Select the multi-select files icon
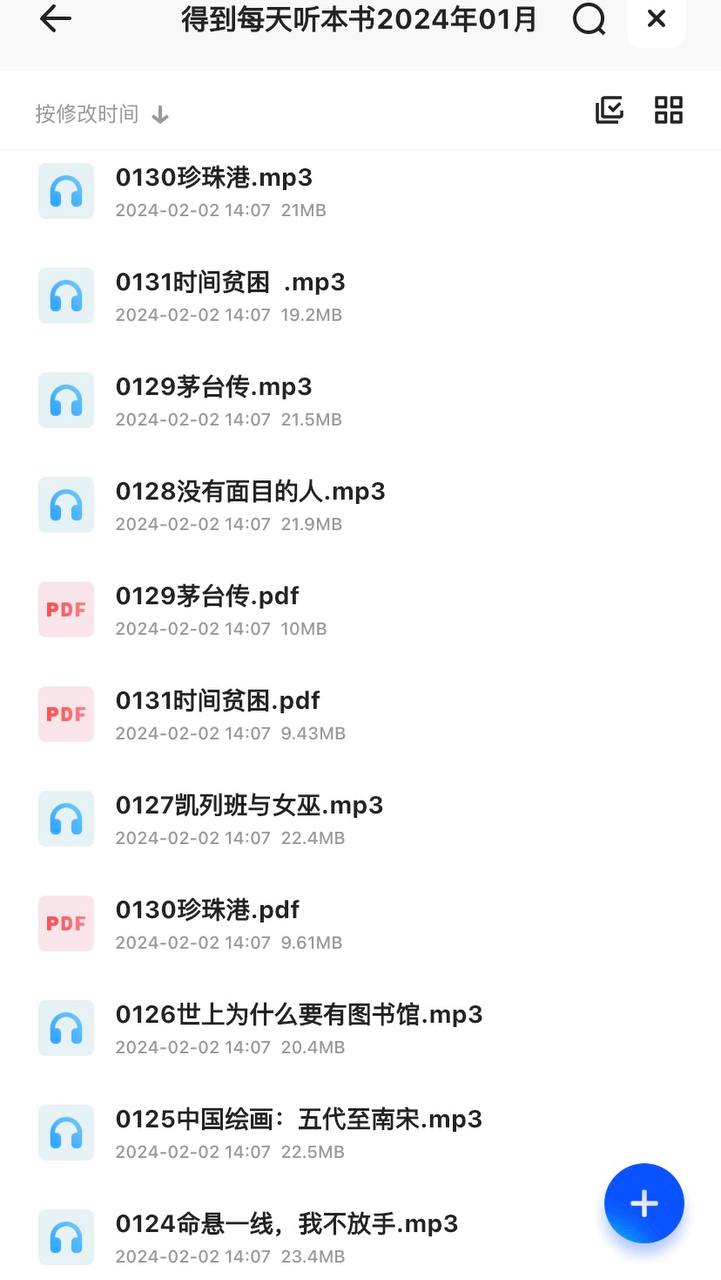721x1280 pixels. point(609,110)
